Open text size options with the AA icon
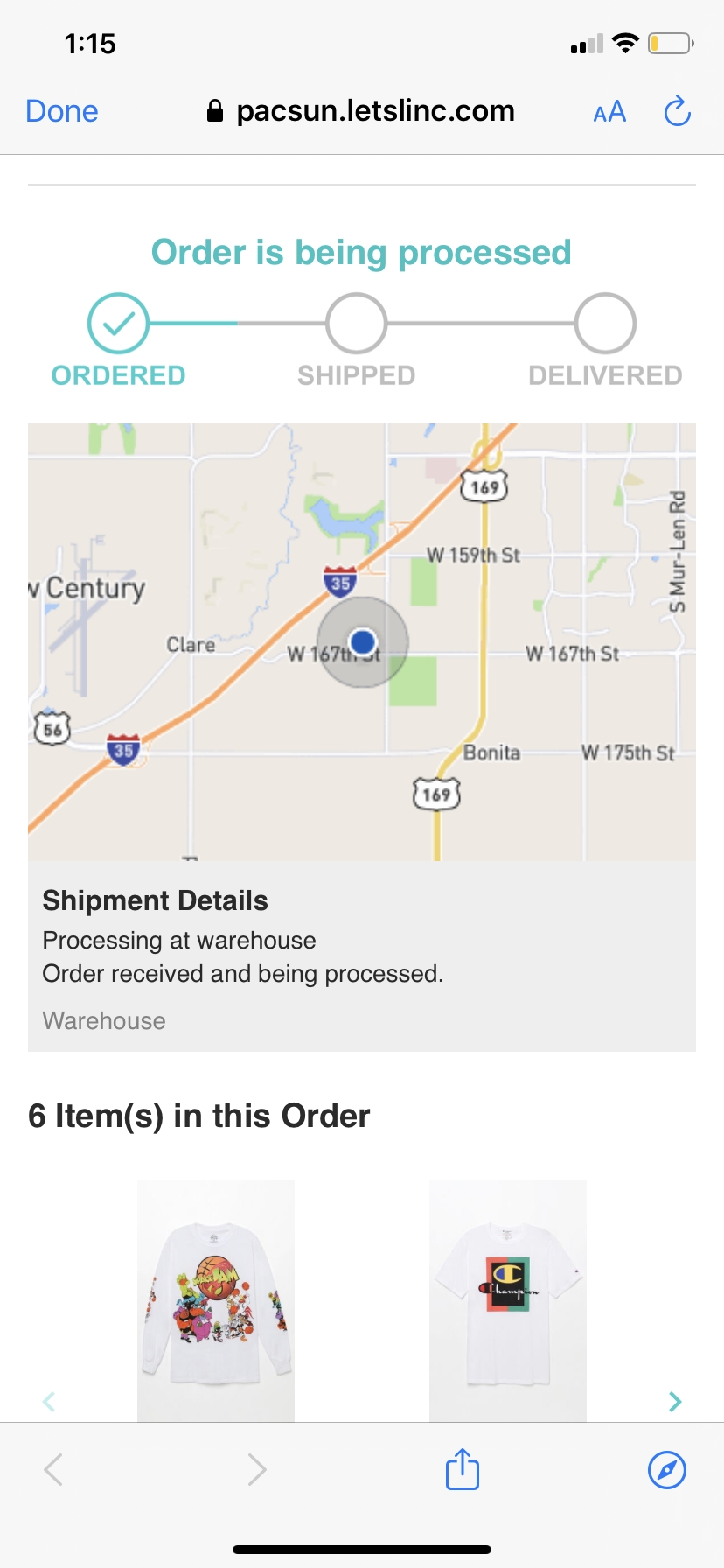Screen dimensions: 724x1568 (609, 111)
